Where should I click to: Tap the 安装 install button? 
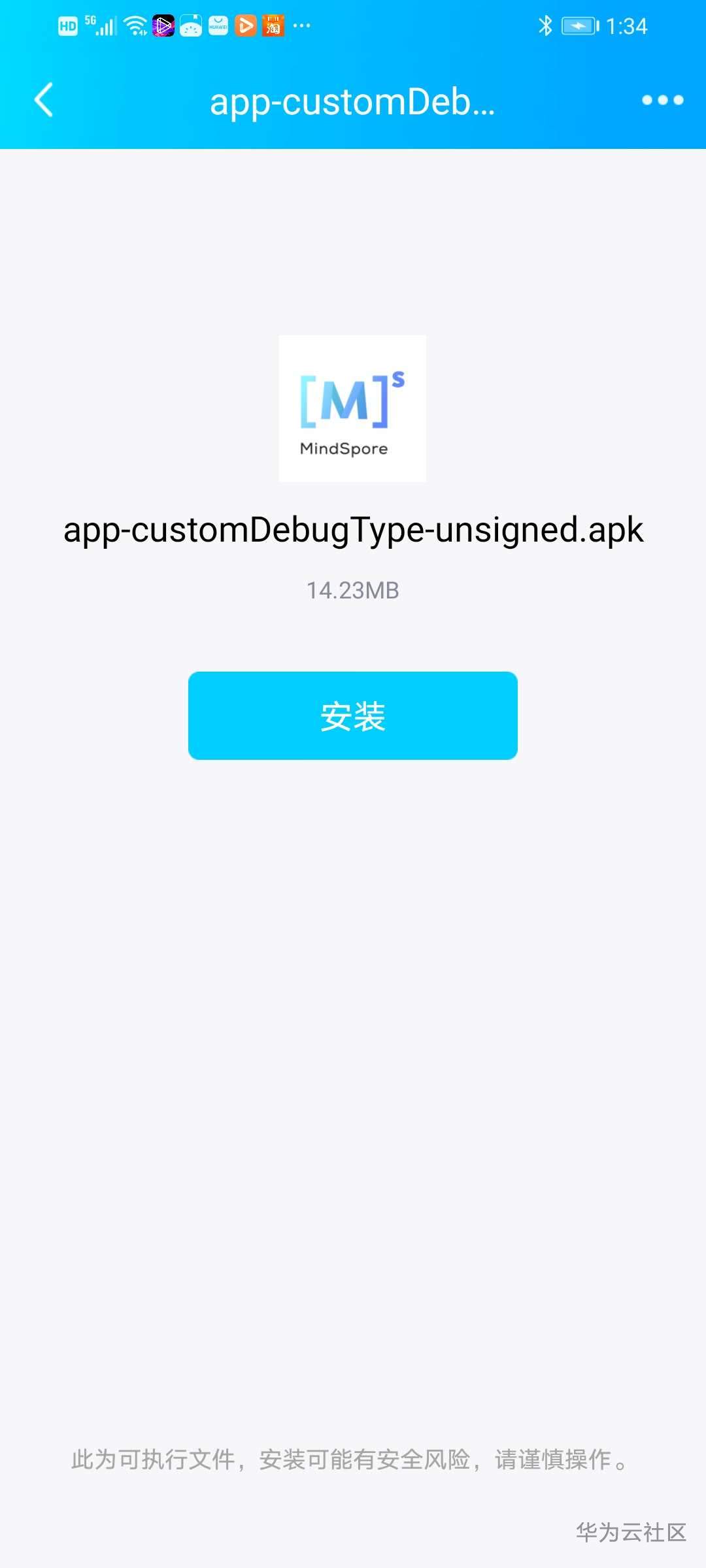353,715
